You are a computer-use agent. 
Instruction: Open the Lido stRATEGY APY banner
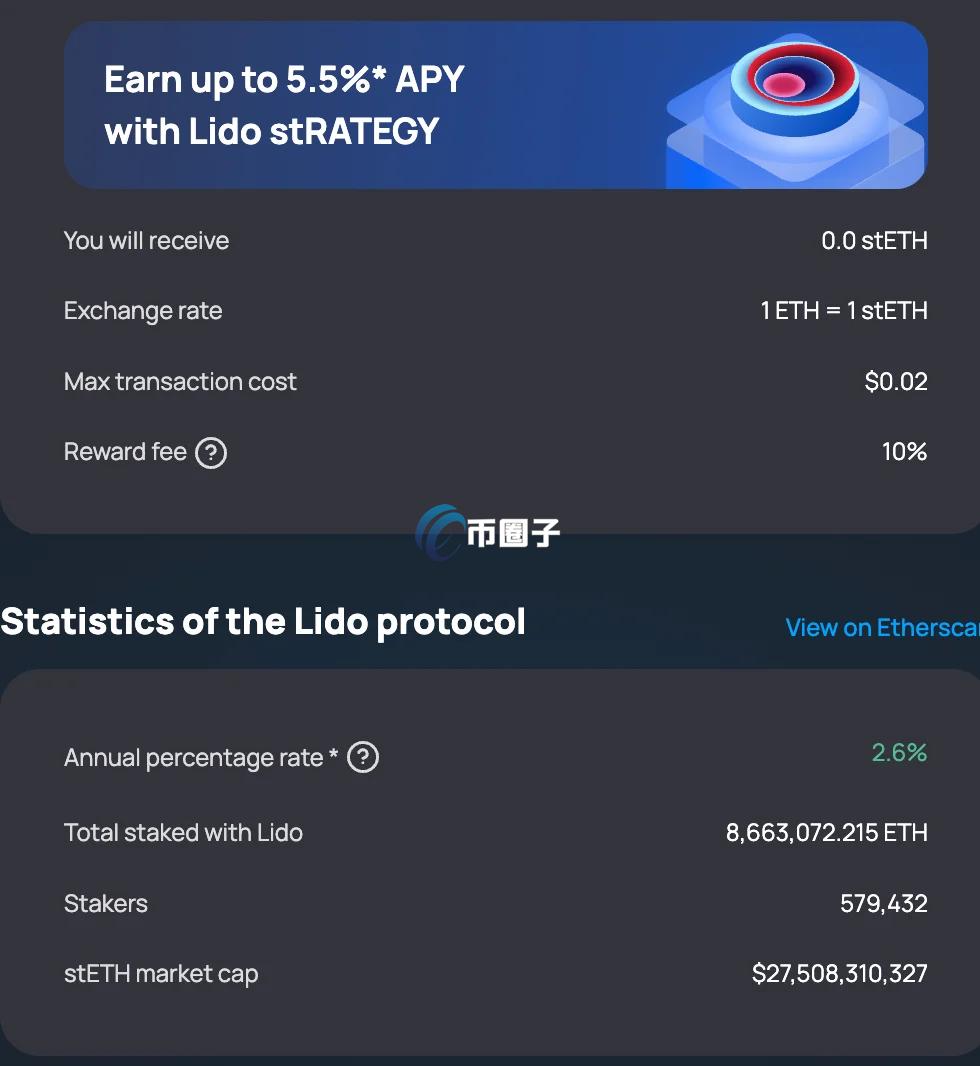point(495,105)
